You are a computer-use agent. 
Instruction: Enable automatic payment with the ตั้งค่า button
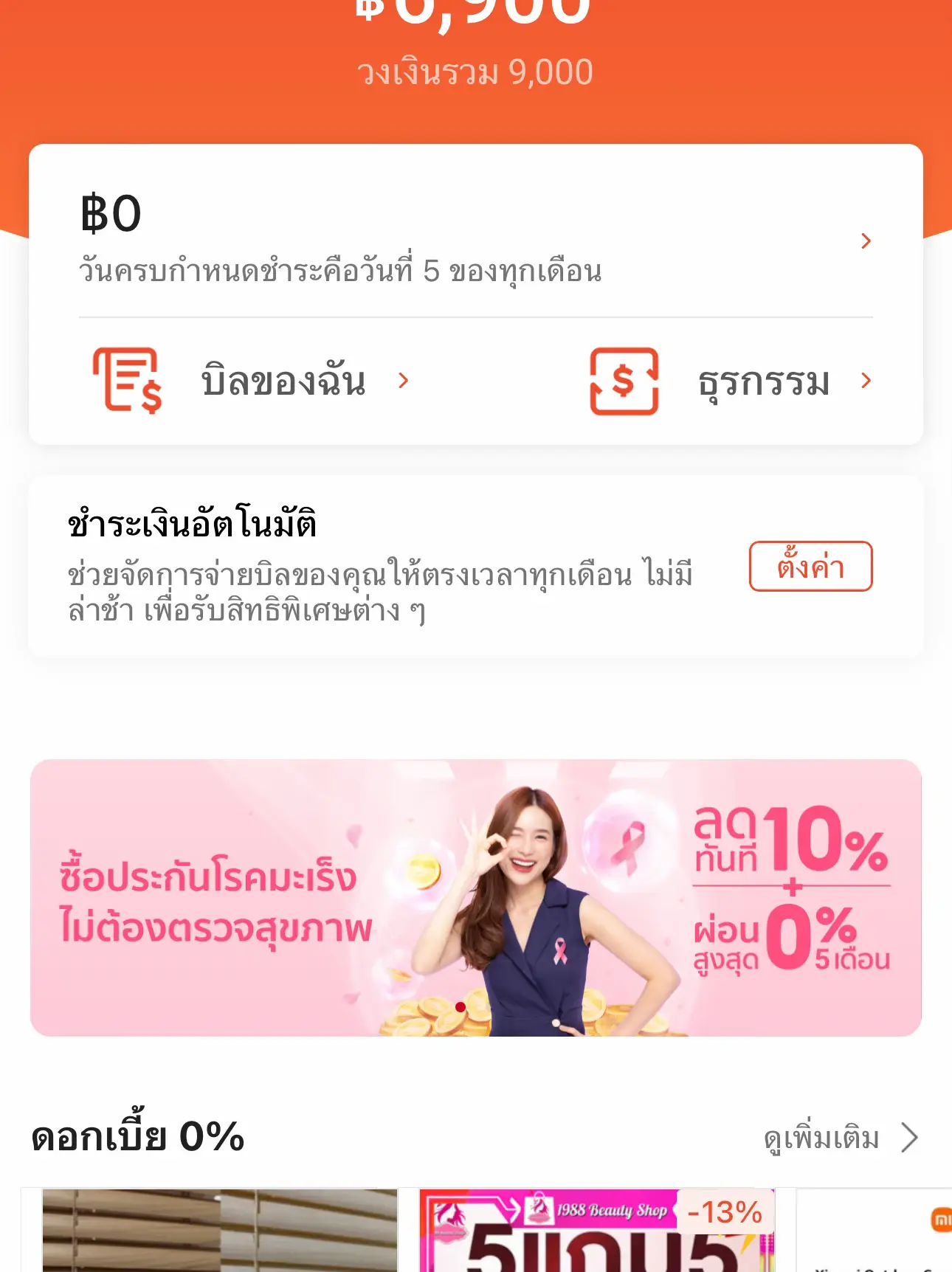click(810, 568)
